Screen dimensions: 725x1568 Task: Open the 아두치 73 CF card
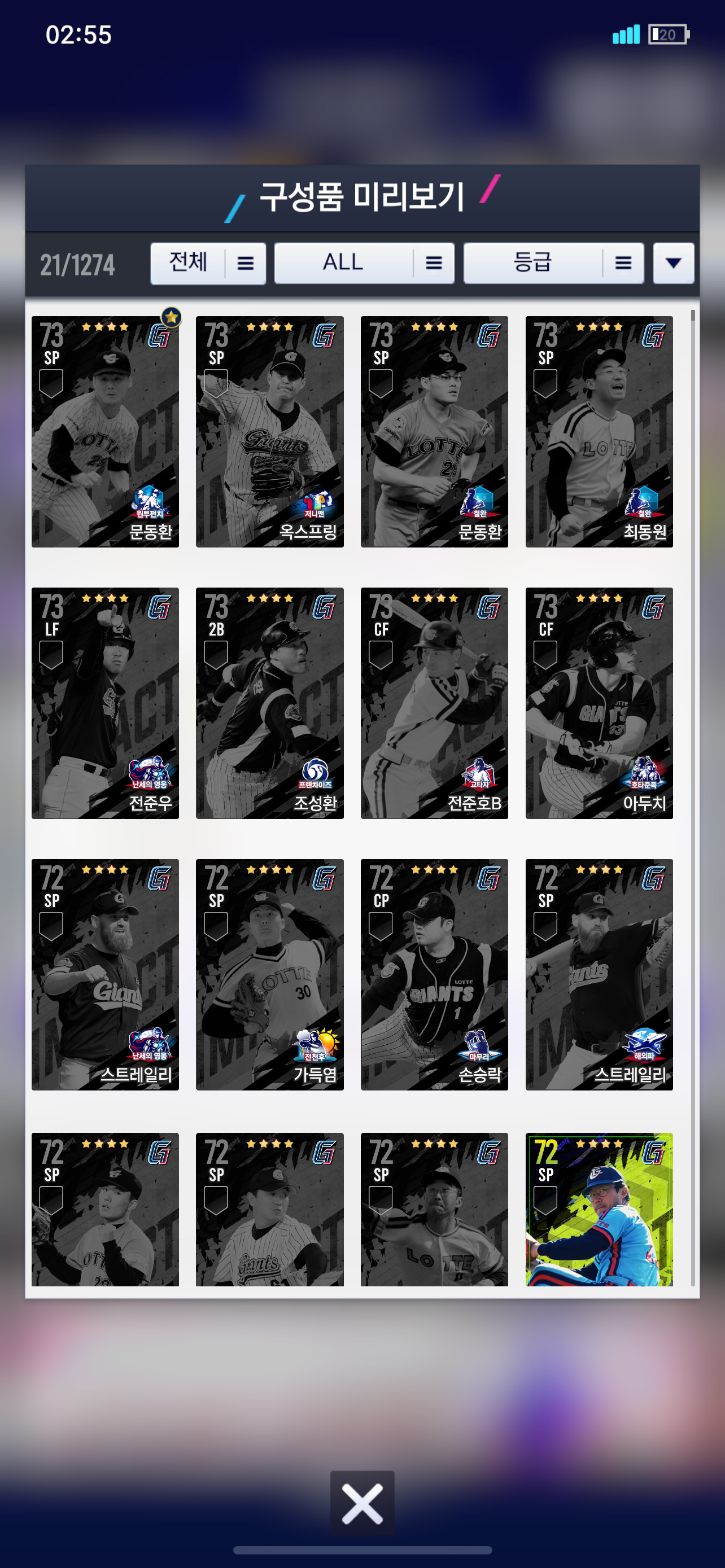point(599,703)
